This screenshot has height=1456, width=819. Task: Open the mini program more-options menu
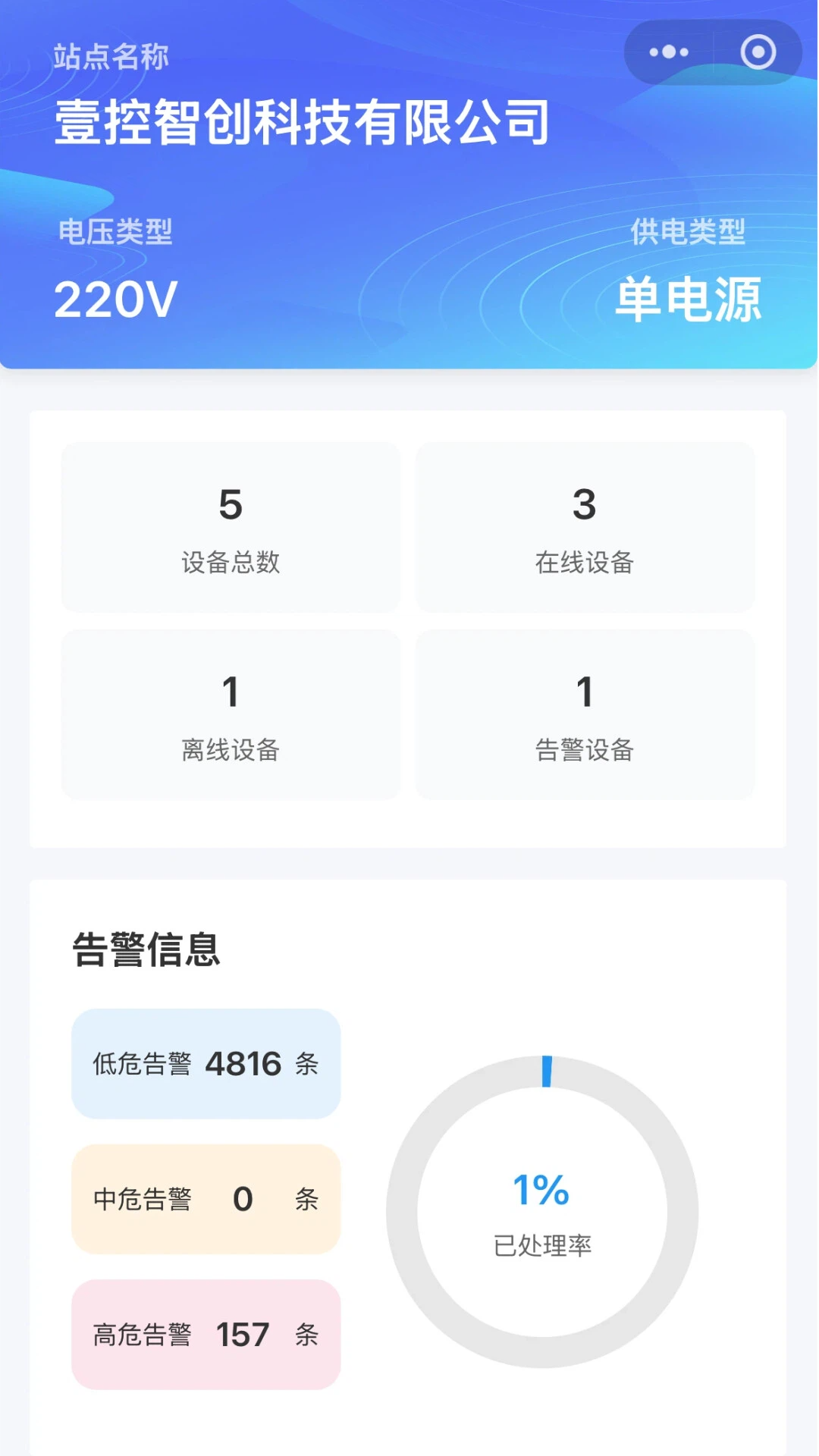pyautogui.click(x=669, y=52)
